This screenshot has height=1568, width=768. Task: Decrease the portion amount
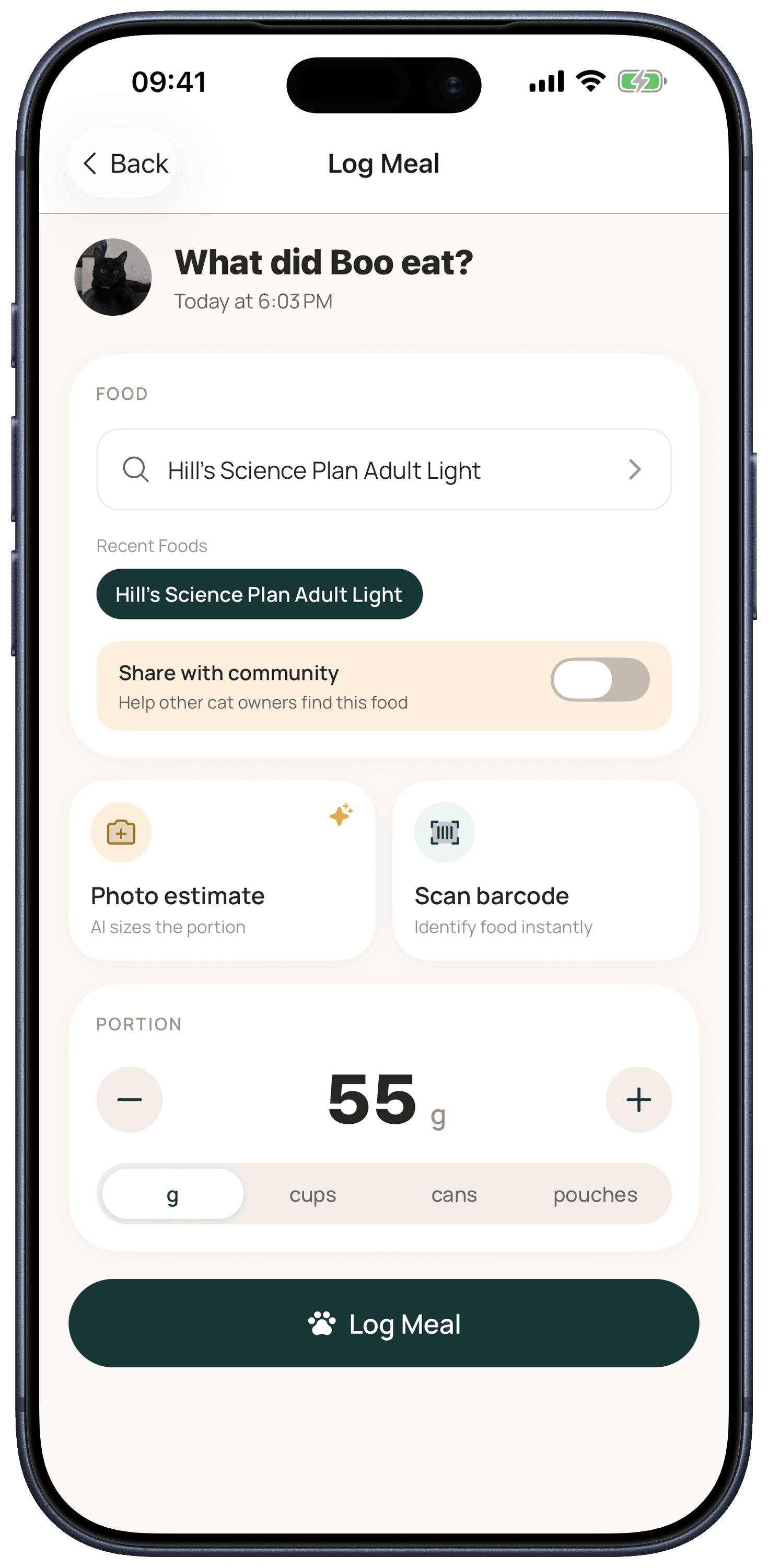[130, 1099]
